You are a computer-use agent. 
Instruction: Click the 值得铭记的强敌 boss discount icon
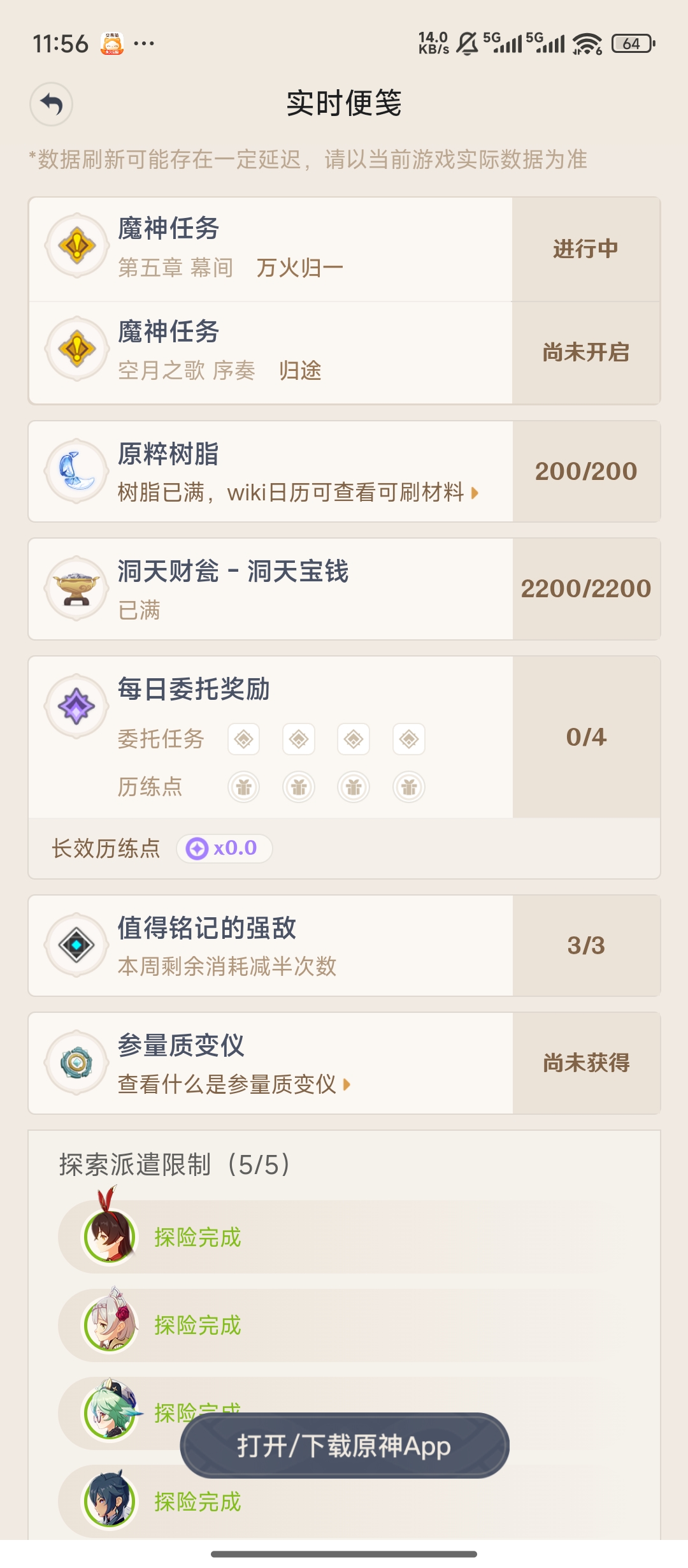click(x=76, y=947)
